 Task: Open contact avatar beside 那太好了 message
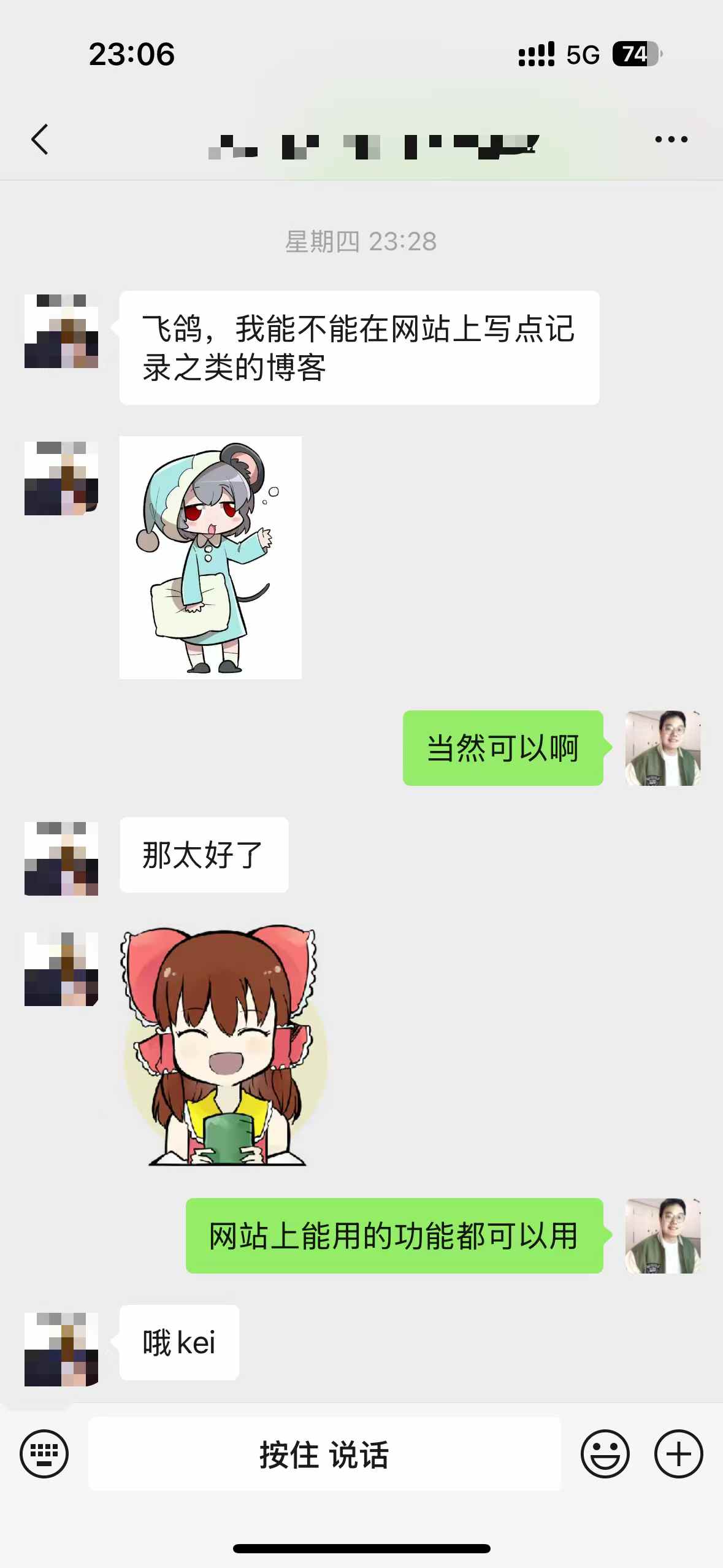[61, 858]
